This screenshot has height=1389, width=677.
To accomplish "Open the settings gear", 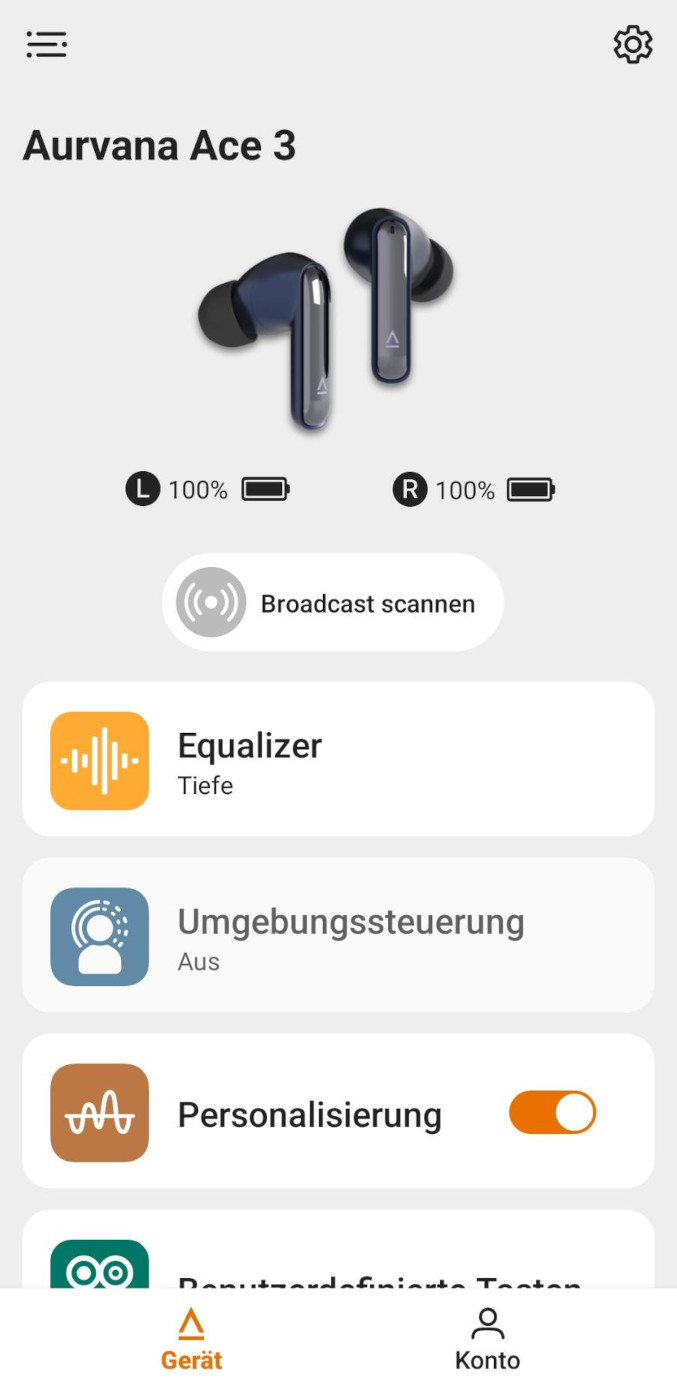I will coord(632,45).
